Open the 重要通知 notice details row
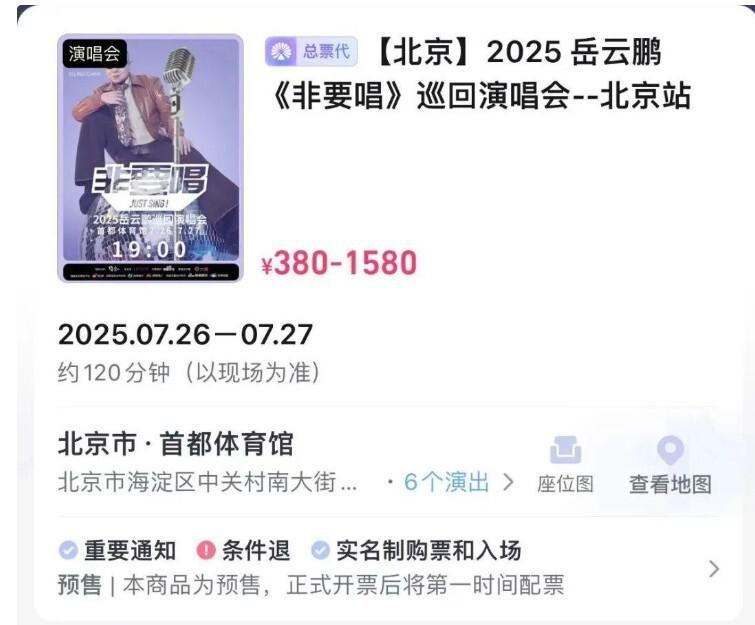The width and height of the screenshot is (755, 625). 385,567
